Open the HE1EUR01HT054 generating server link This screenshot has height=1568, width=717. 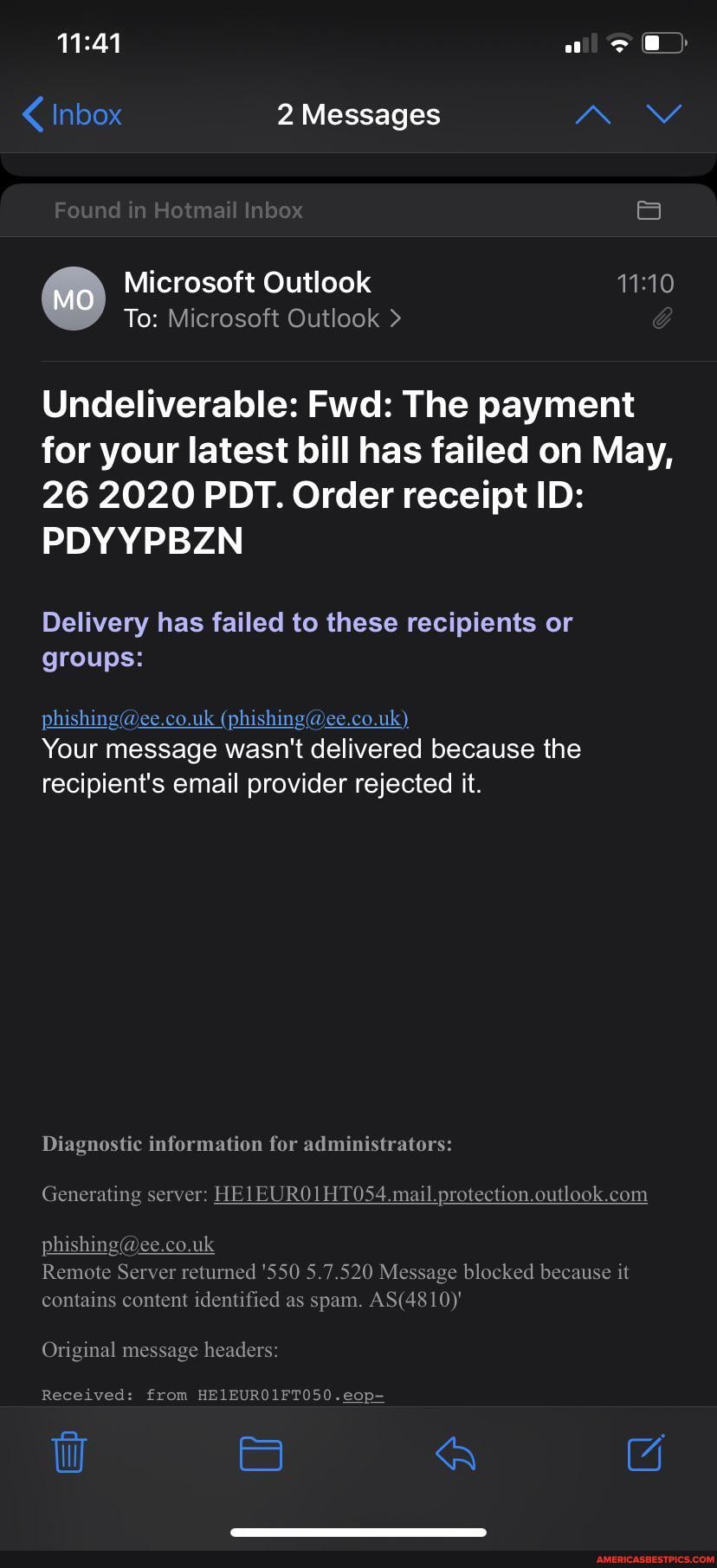(430, 1194)
